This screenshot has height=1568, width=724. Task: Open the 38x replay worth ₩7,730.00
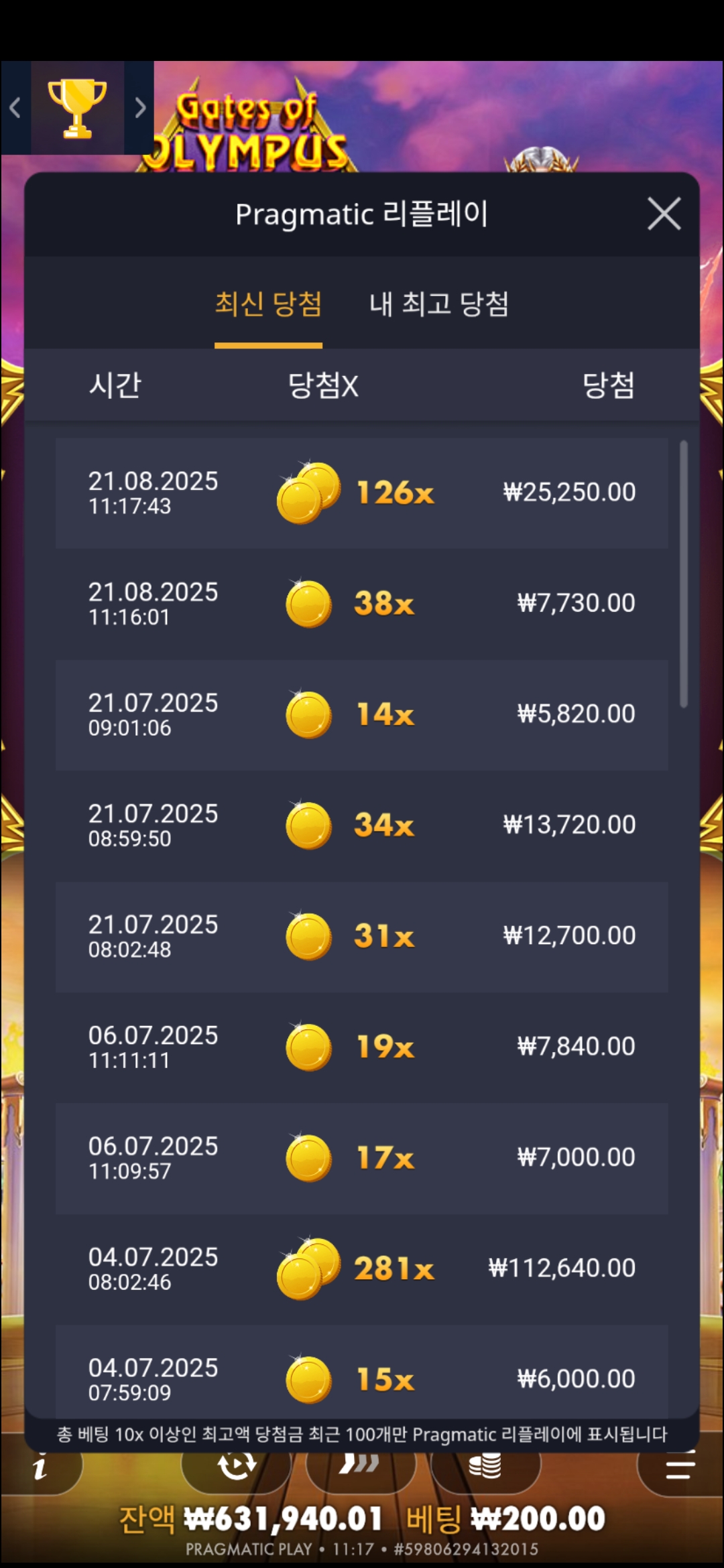pyautogui.click(x=362, y=604)
